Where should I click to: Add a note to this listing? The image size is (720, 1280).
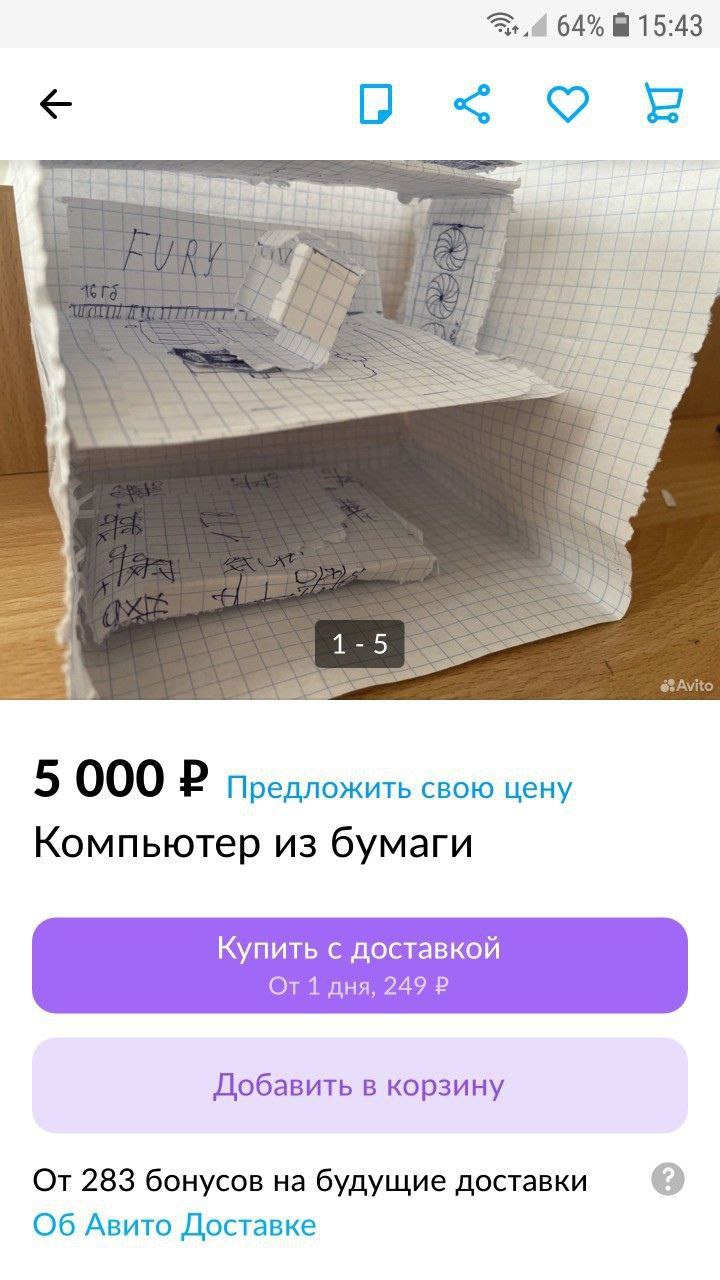point(376,104)
